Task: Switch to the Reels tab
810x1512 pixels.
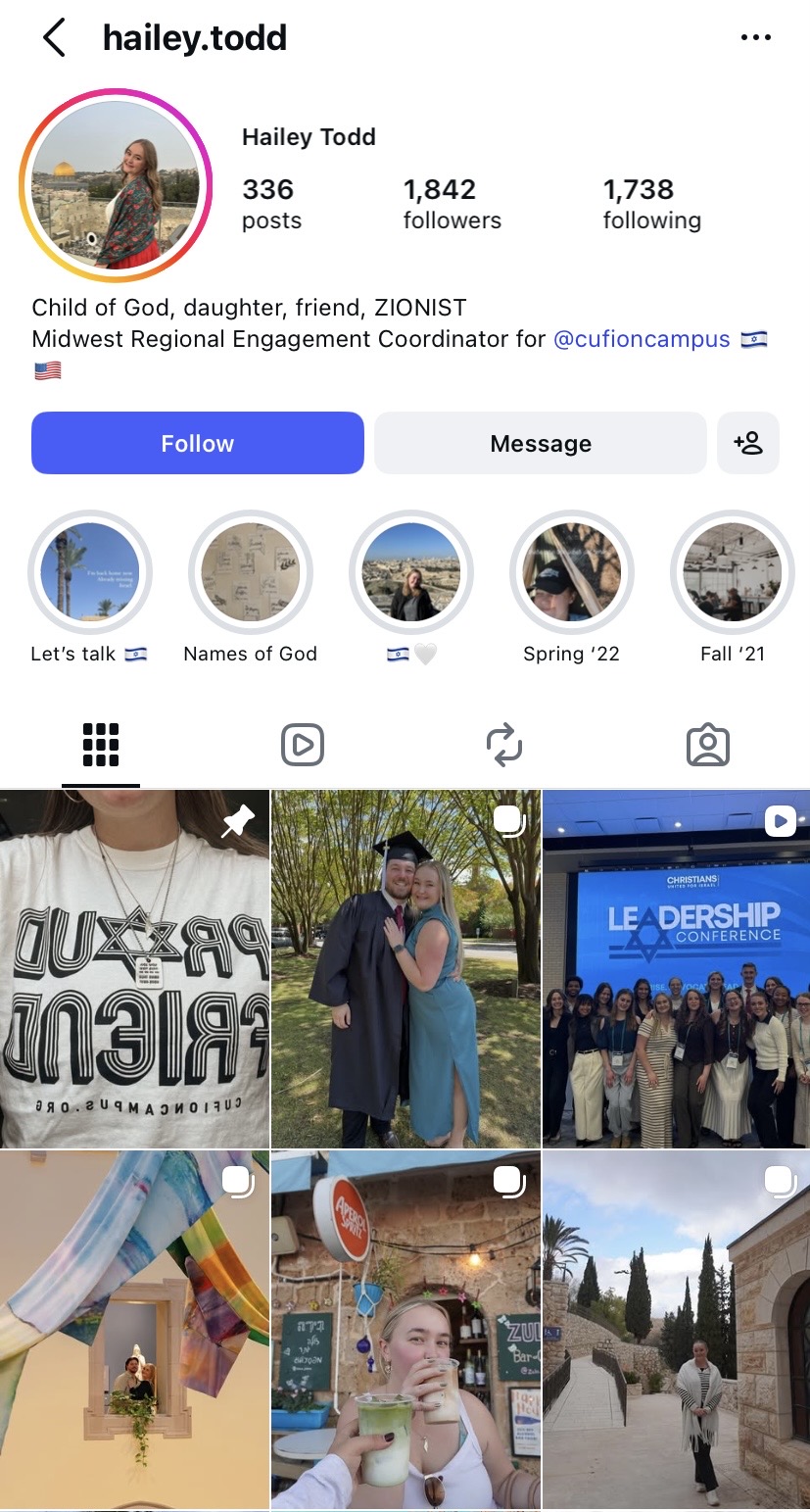Action: click(x=303, y=746)
